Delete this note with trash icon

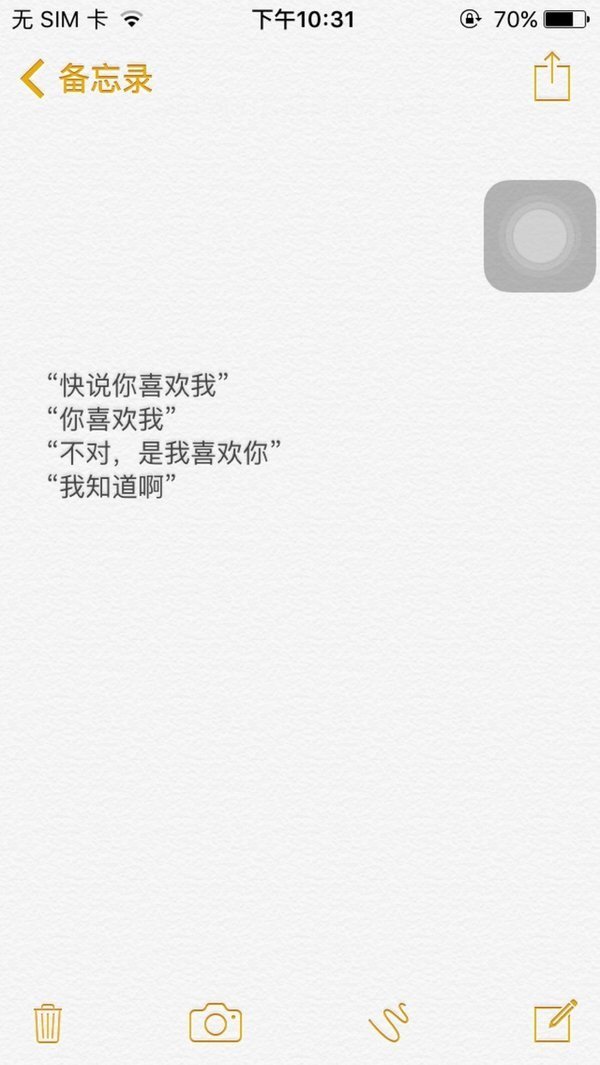(x=48, y=1023)
